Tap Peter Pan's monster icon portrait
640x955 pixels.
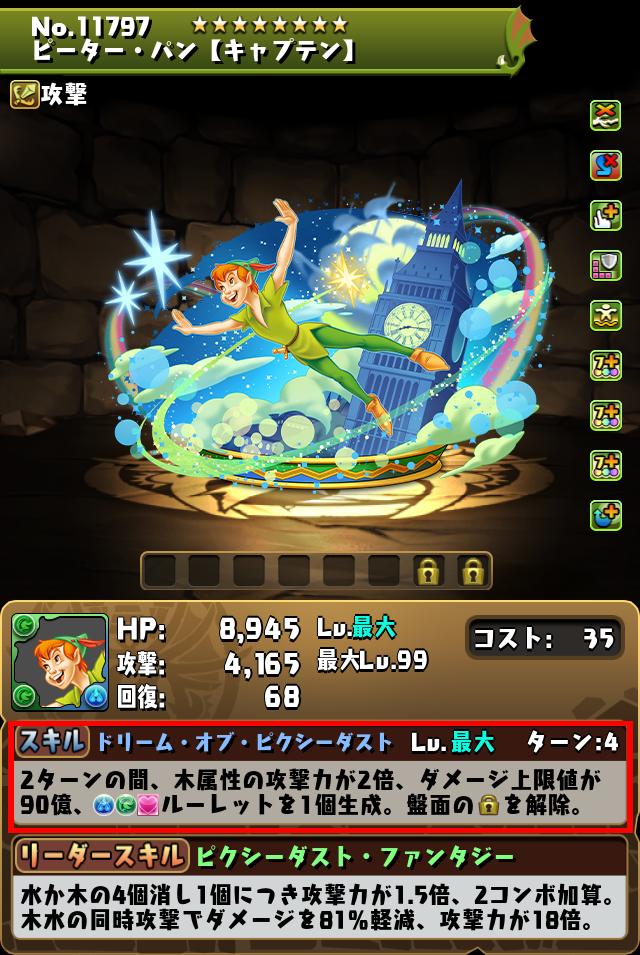tap(60, 661)
